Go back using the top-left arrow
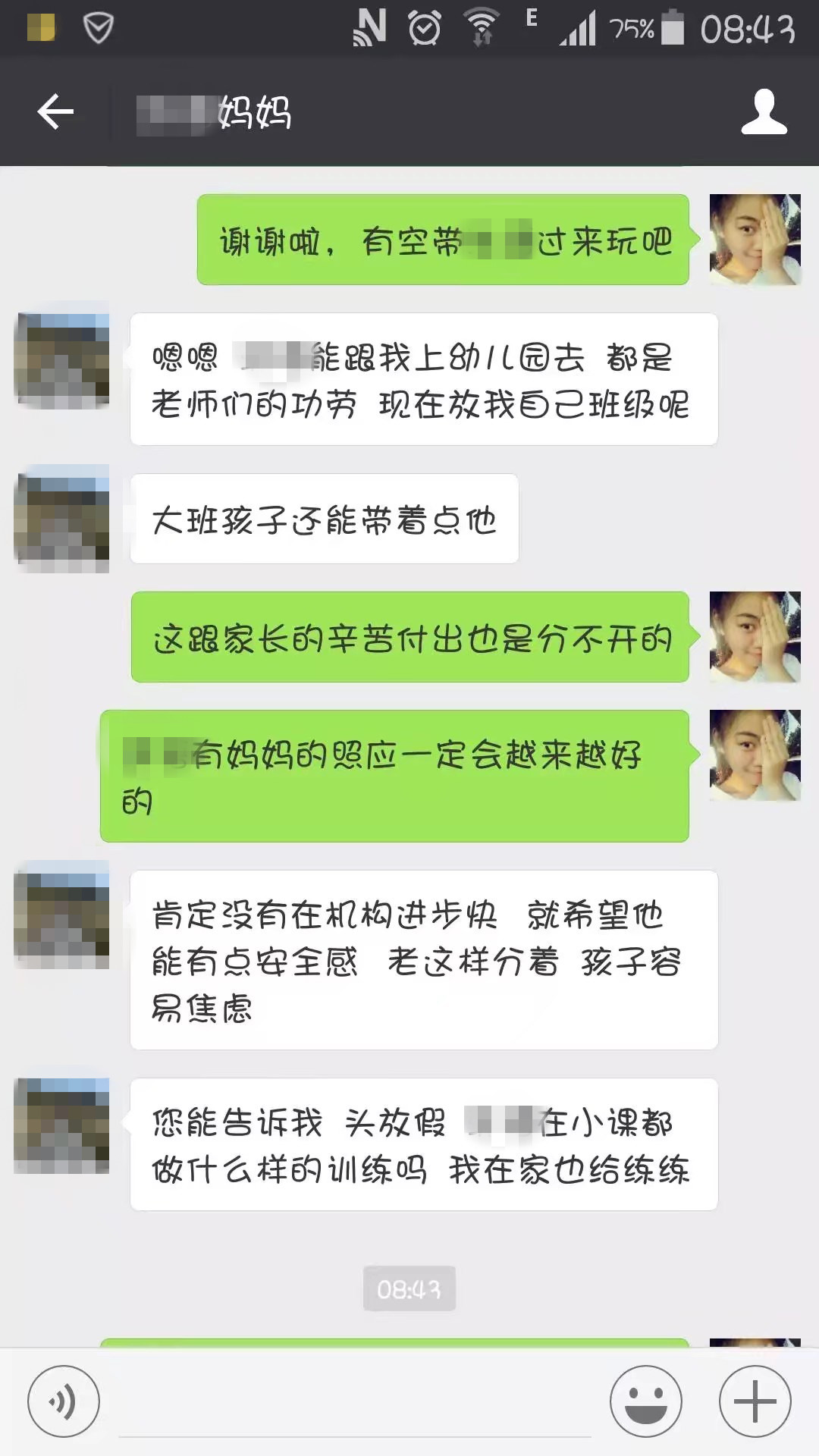819x1456 pixels. click(x=55, y=112)
